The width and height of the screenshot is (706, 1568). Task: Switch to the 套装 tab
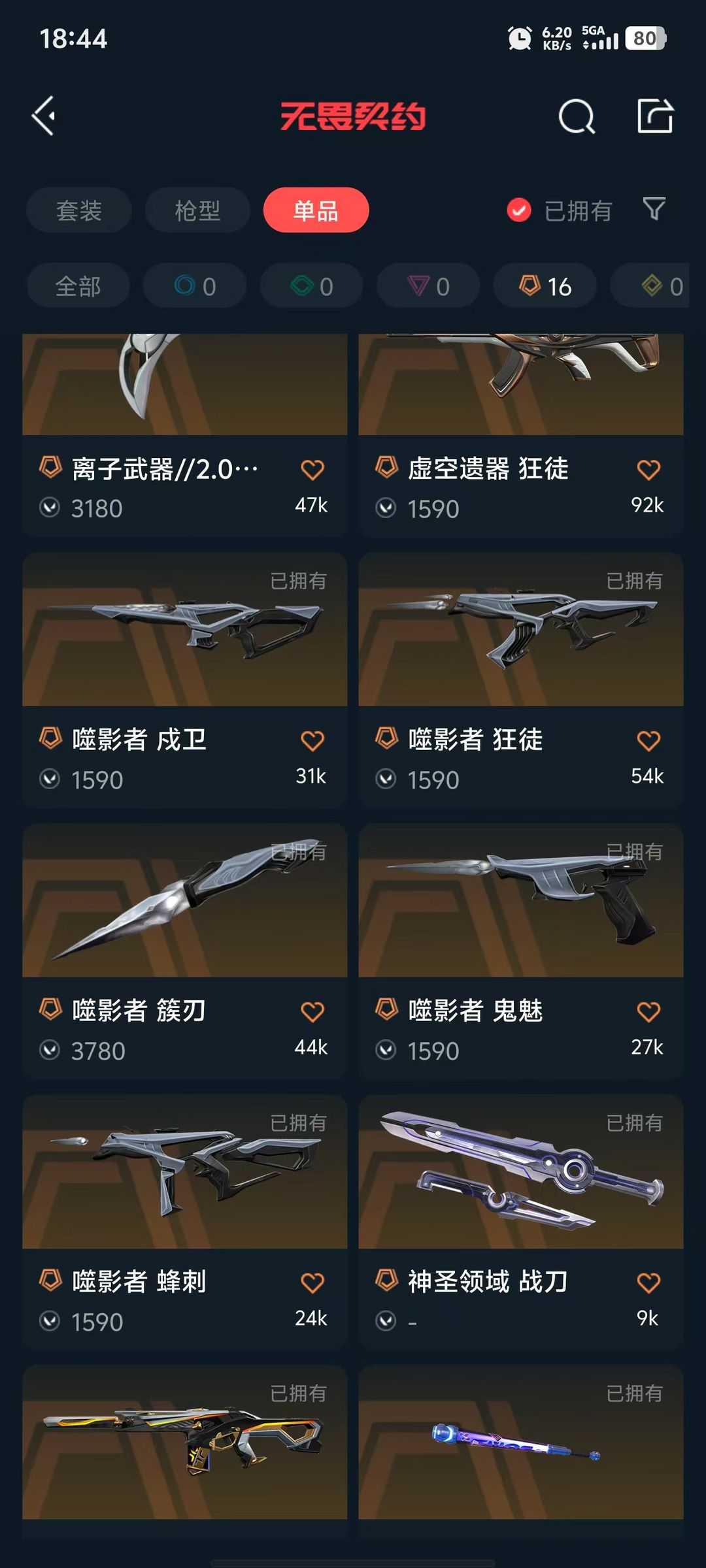coord(79,210)
